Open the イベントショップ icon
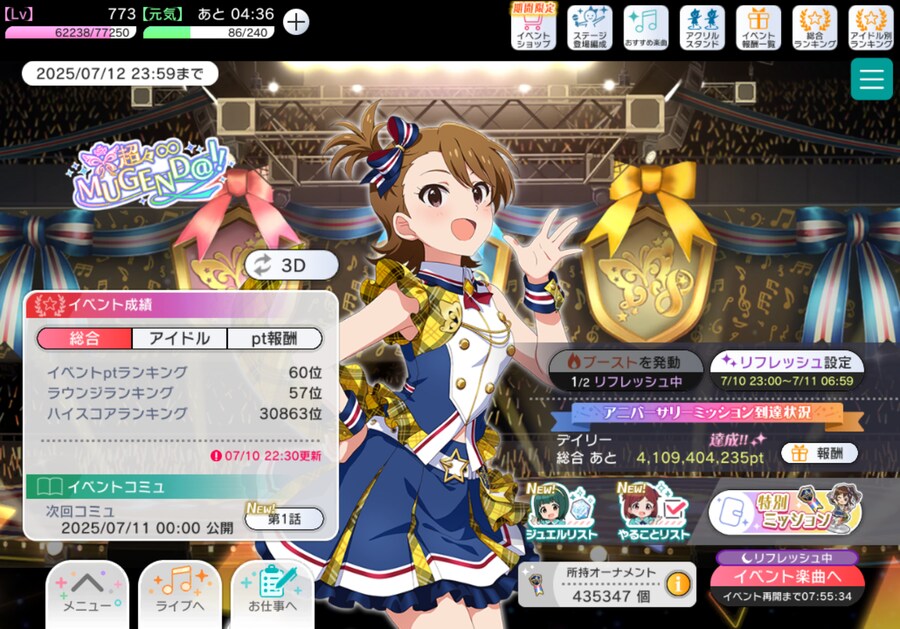Image resolution: width=900 pixels, height=629 pixels. tap(534, 28)
